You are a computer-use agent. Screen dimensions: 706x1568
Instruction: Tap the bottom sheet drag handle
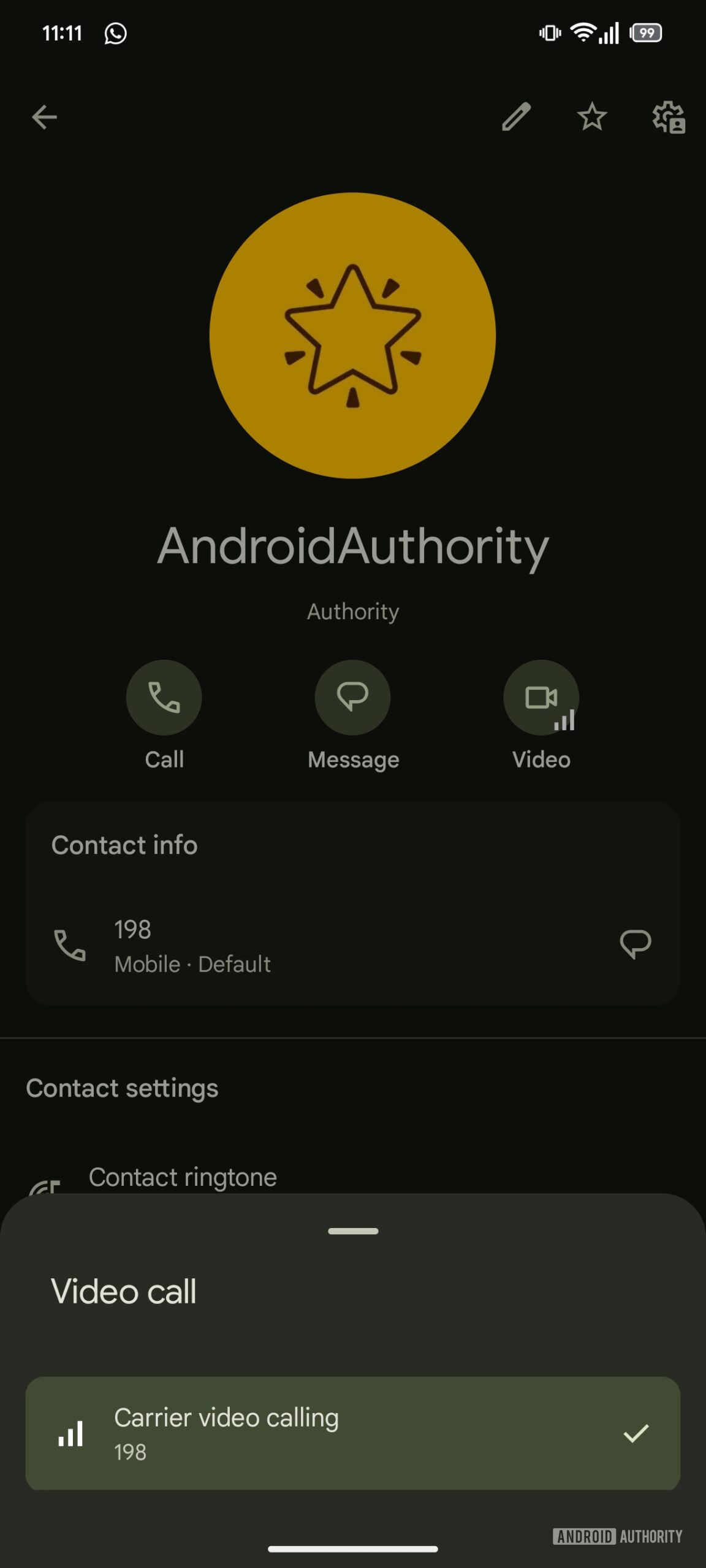[x=353, y=1231]
